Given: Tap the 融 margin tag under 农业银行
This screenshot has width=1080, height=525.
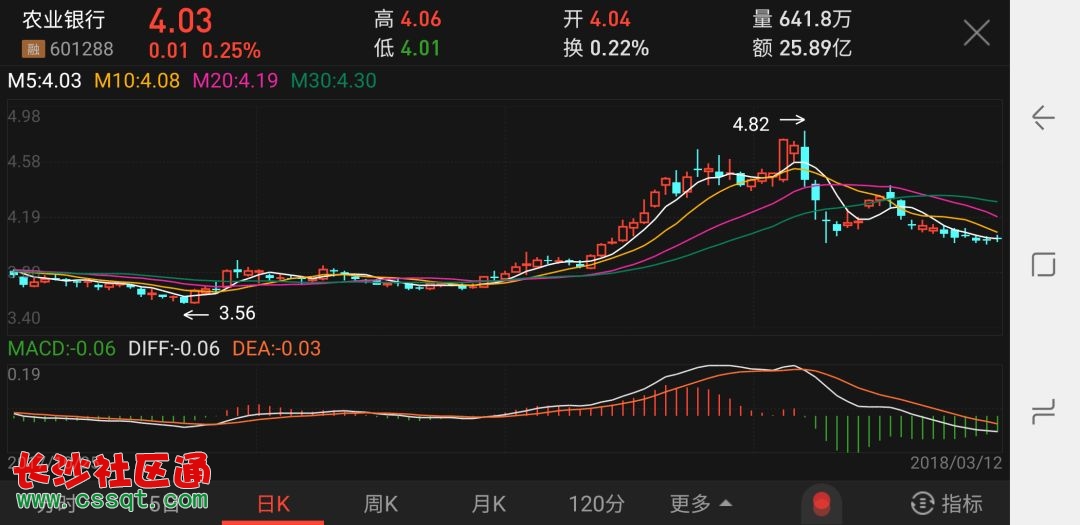Looking at the screenshot, I should click(x=32, y=48).
